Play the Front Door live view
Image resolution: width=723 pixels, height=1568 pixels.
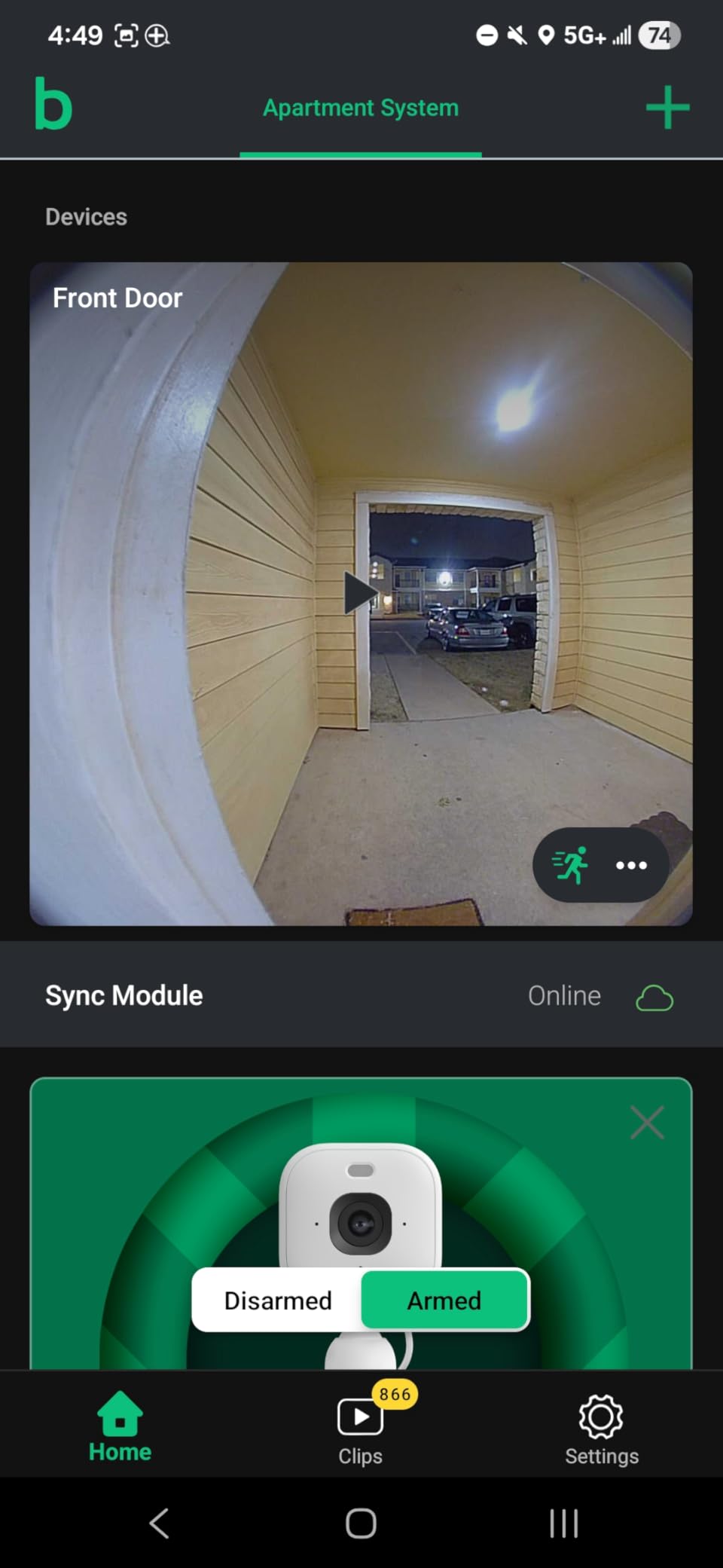point(359,593)
